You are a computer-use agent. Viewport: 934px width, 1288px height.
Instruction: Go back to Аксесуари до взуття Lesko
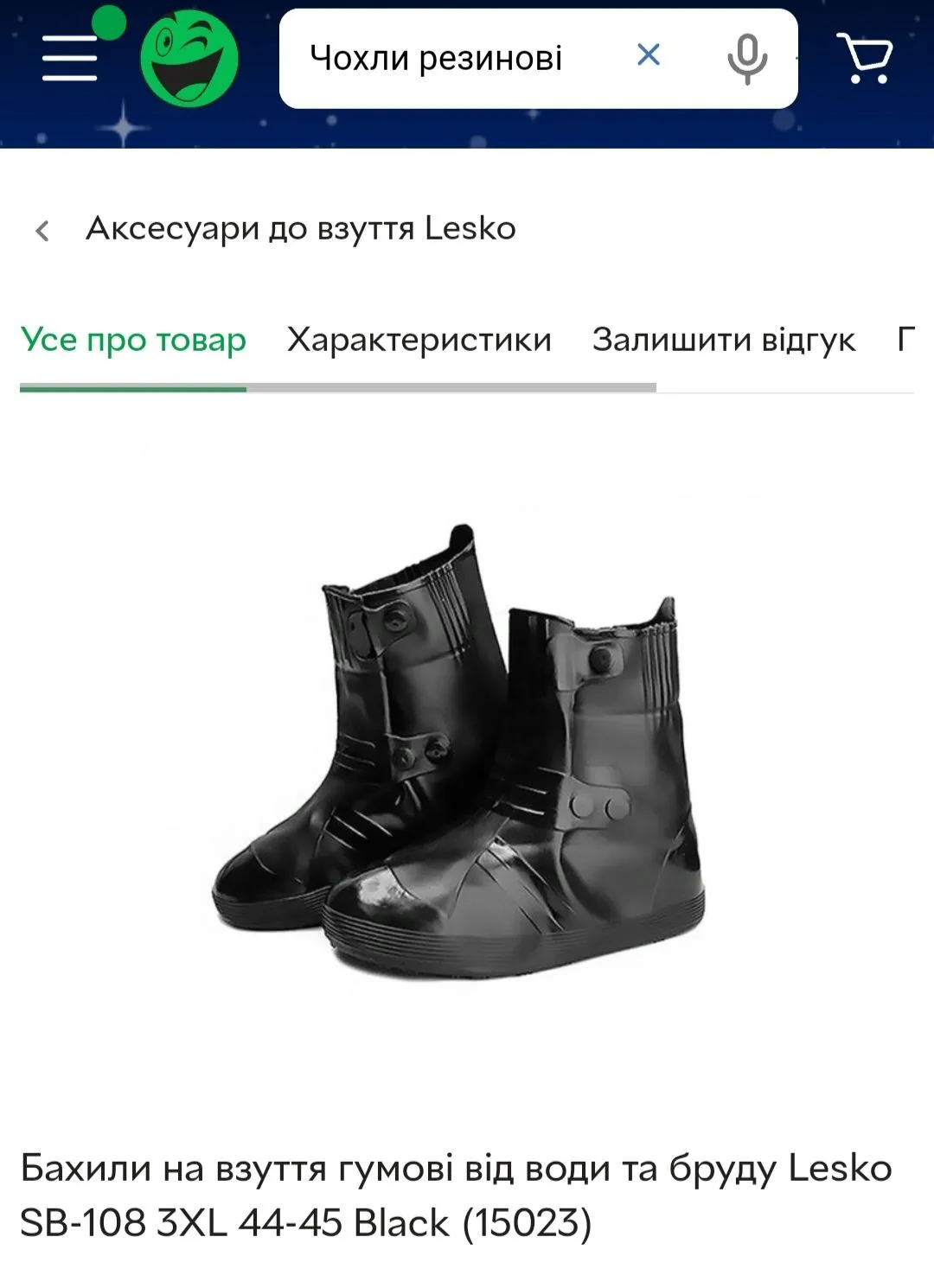(42, 231)
